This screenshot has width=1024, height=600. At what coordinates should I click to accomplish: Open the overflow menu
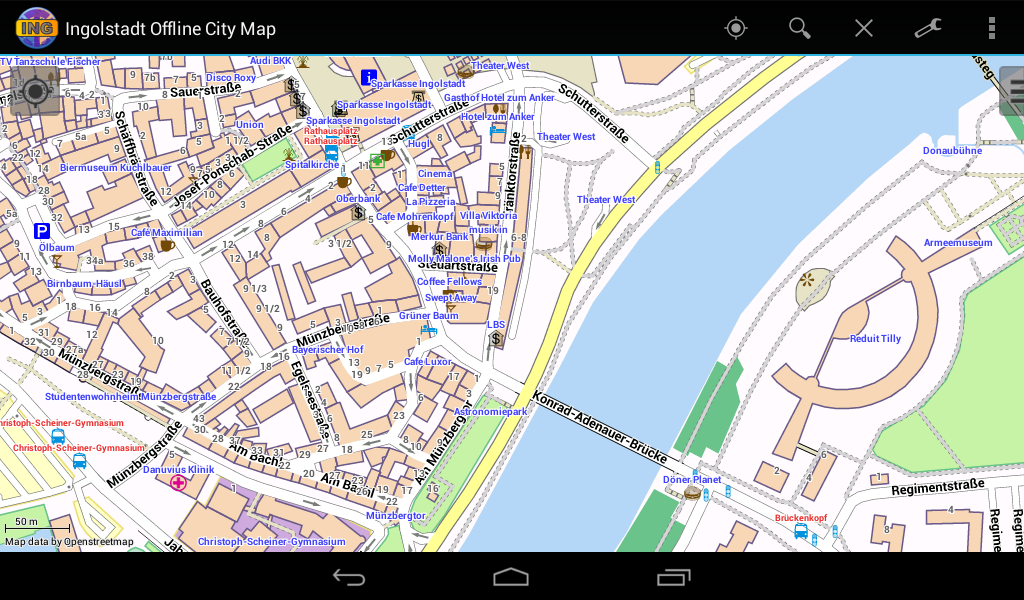991,28
